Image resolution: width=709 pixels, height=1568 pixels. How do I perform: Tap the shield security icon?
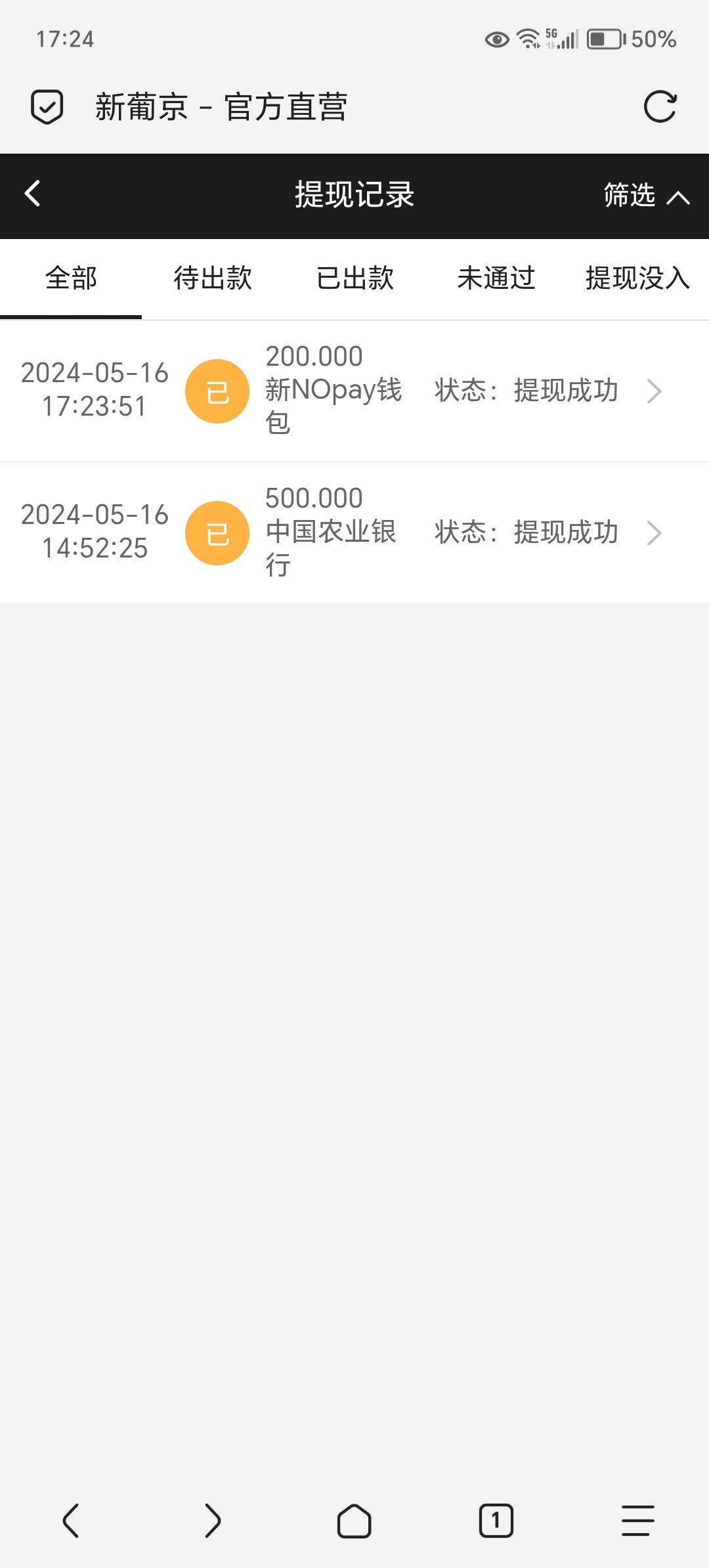47,107
